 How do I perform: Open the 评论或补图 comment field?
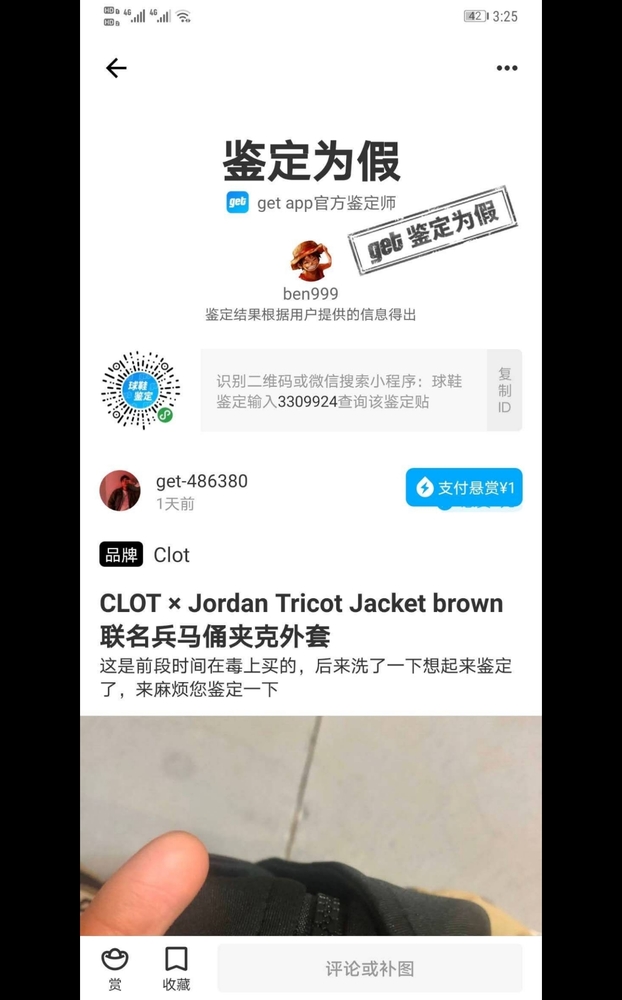pos(369,968)
